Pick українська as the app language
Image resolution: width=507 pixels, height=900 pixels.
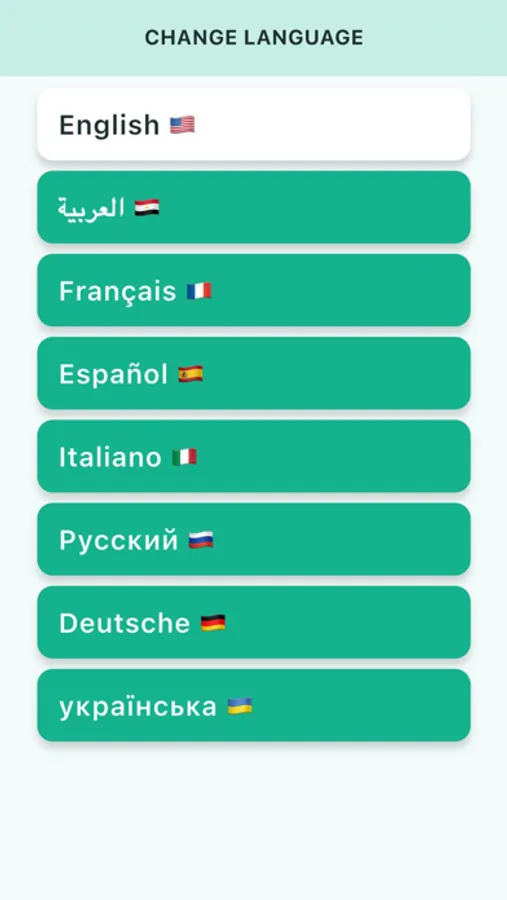(x=254, y=705)
